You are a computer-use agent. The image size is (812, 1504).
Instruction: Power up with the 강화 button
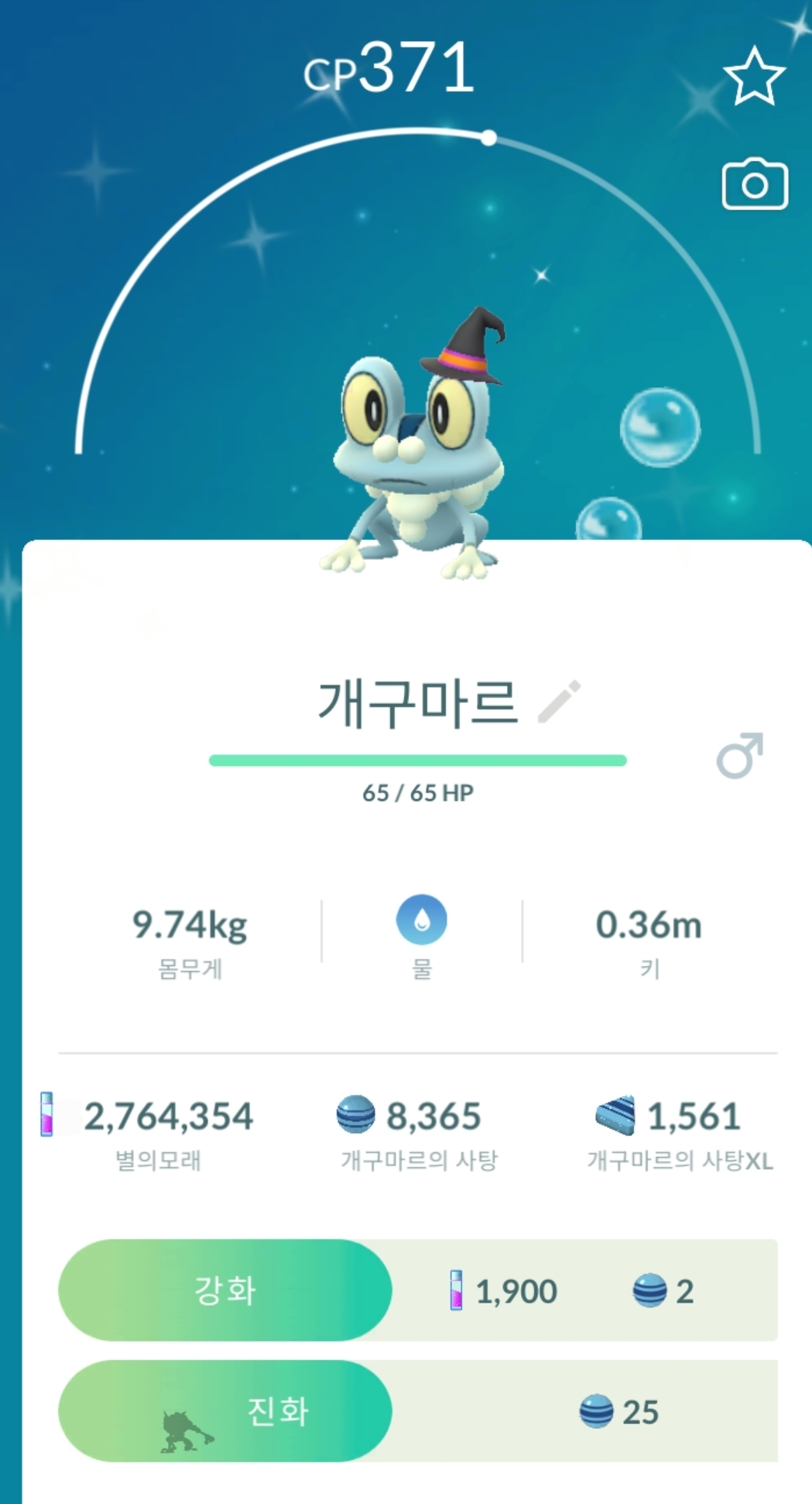pyautogui.click(x=224, y=1290)
